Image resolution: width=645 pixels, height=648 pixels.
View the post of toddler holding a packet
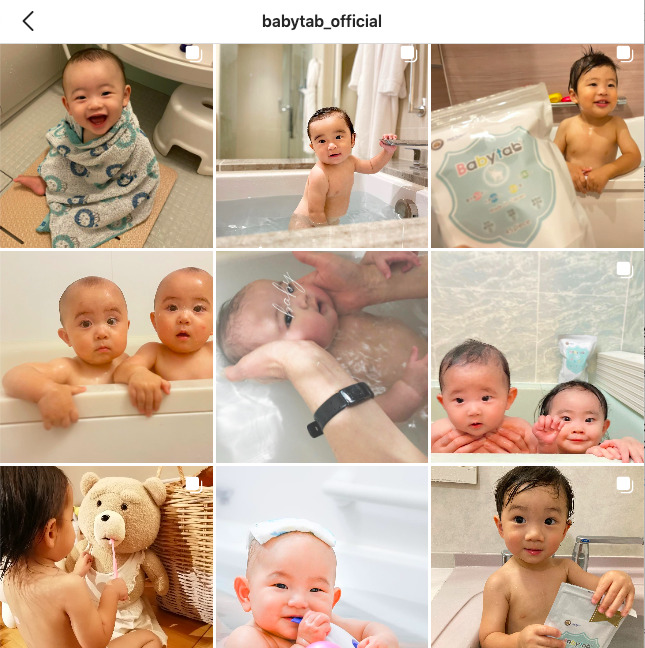coord(537,557)
